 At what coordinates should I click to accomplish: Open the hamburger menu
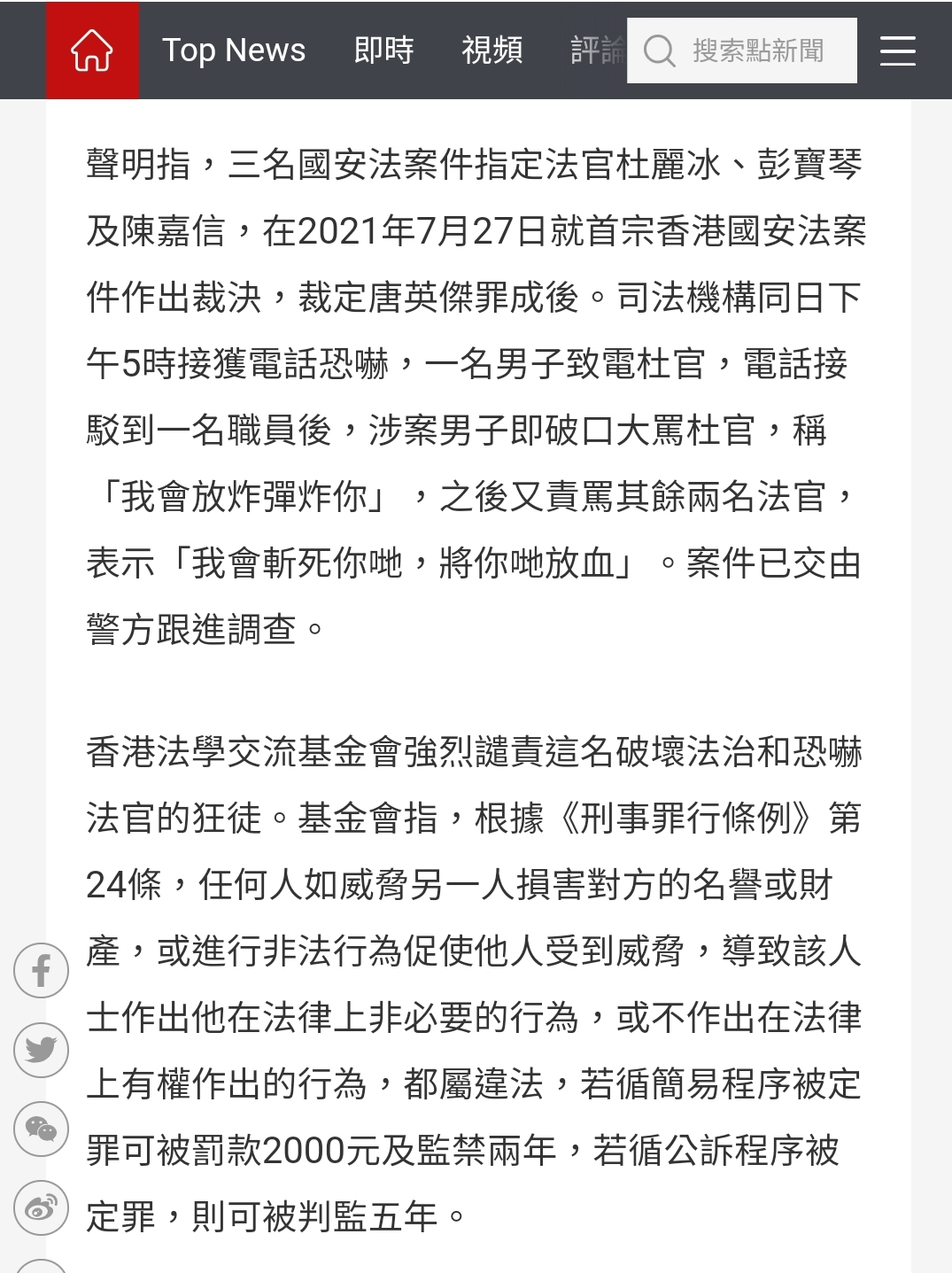[897, 50]
